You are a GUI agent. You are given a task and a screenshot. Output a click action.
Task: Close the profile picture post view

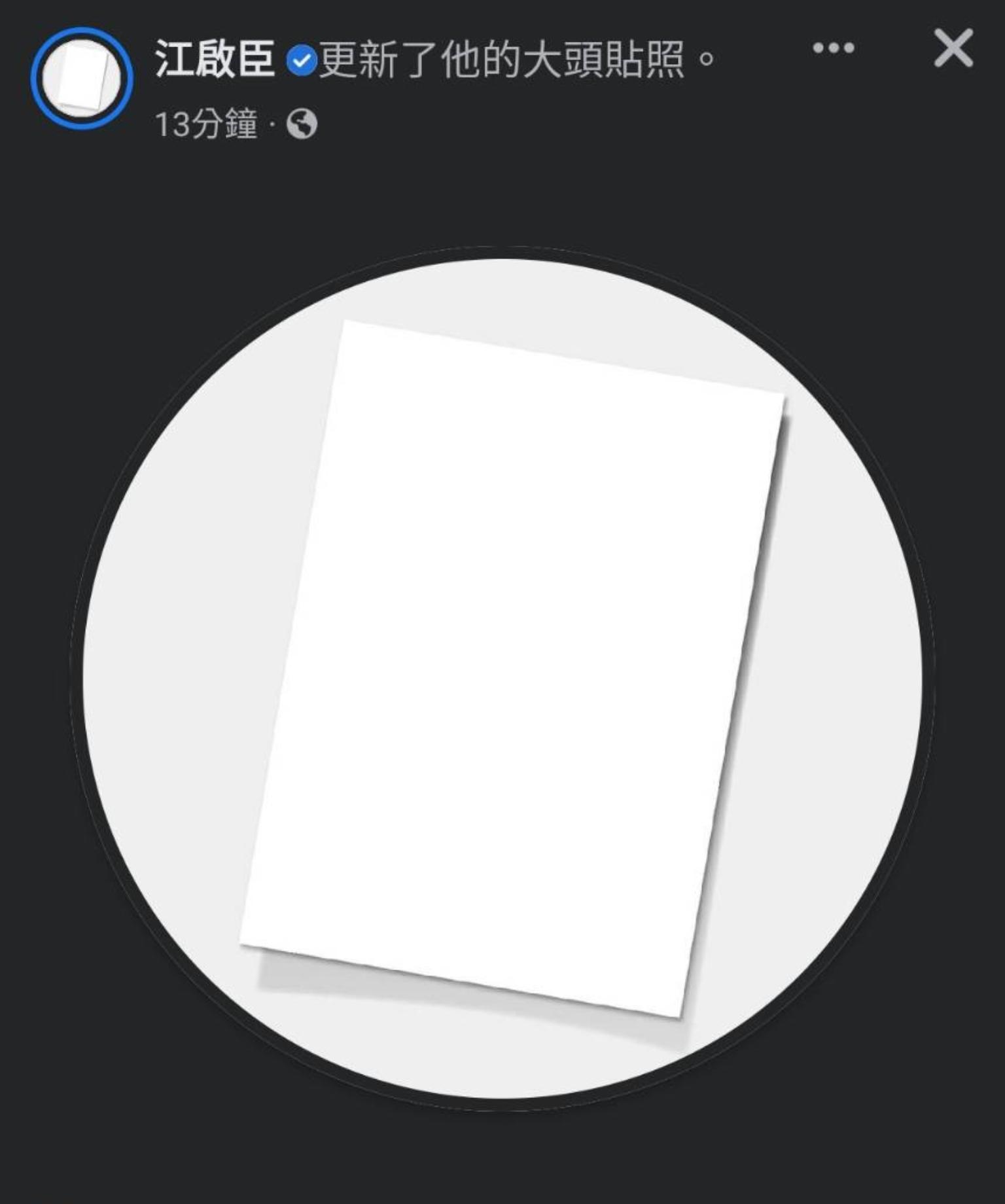953,48
